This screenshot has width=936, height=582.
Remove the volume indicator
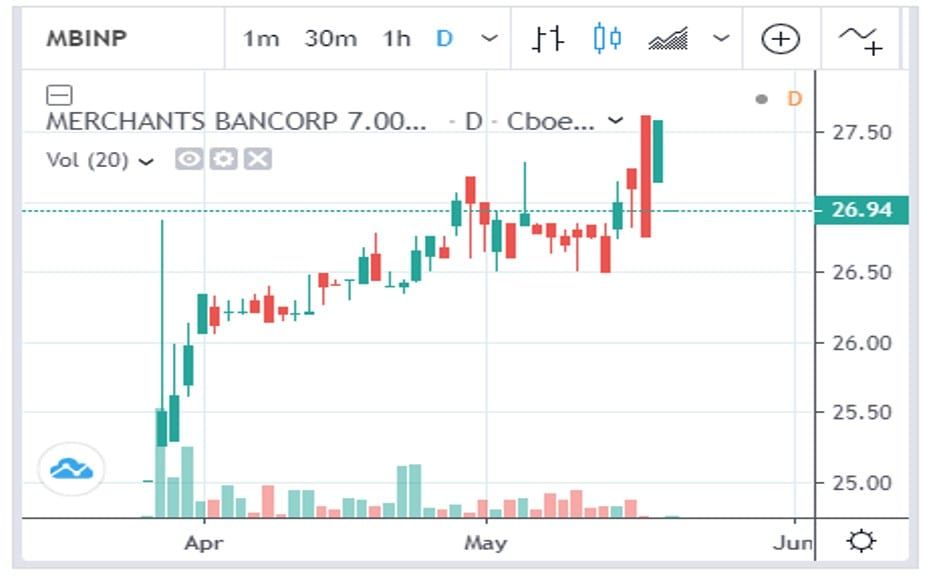click(x=257, y=159)
